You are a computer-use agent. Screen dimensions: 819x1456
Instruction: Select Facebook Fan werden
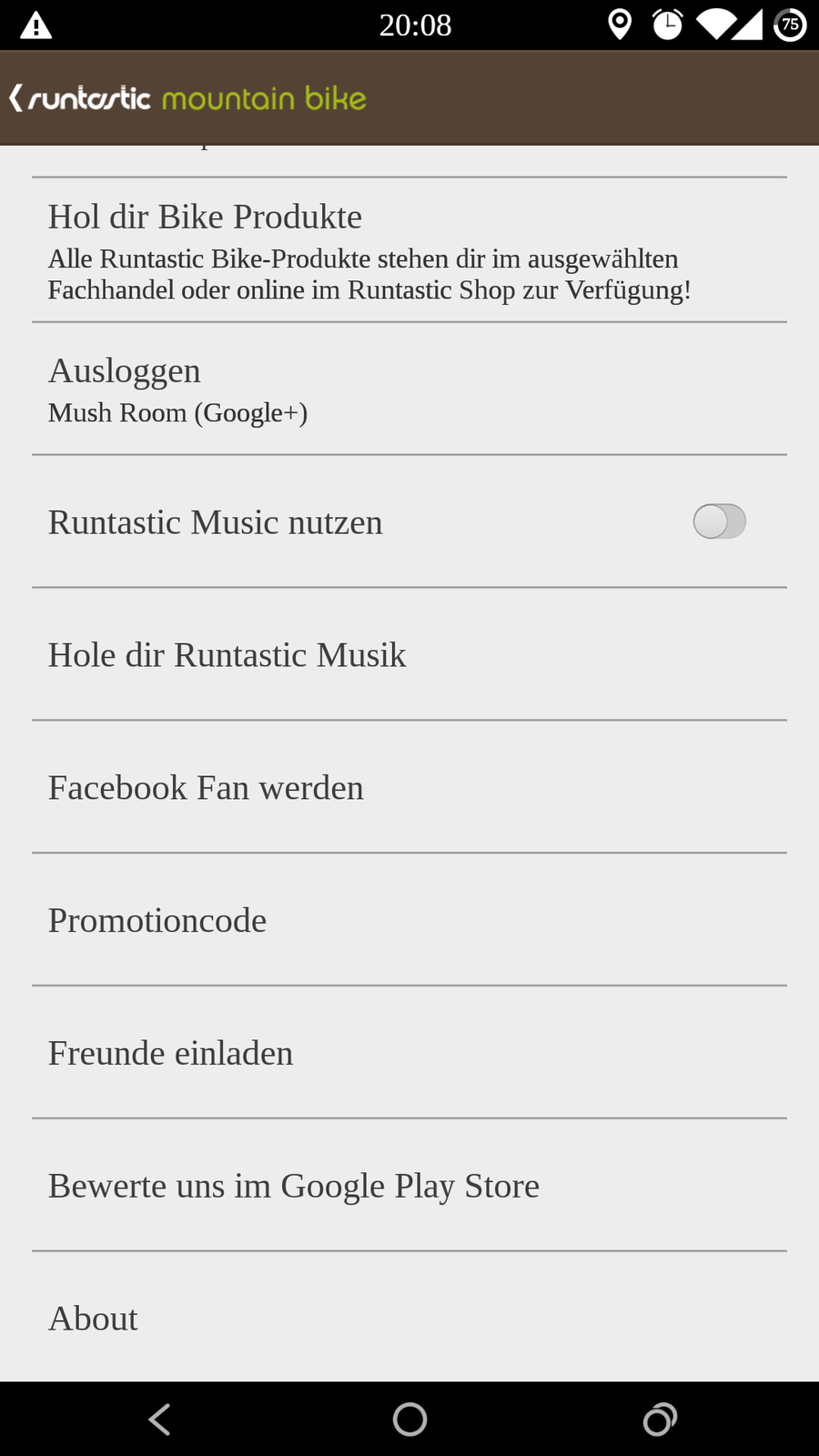[x=409, y=788]
